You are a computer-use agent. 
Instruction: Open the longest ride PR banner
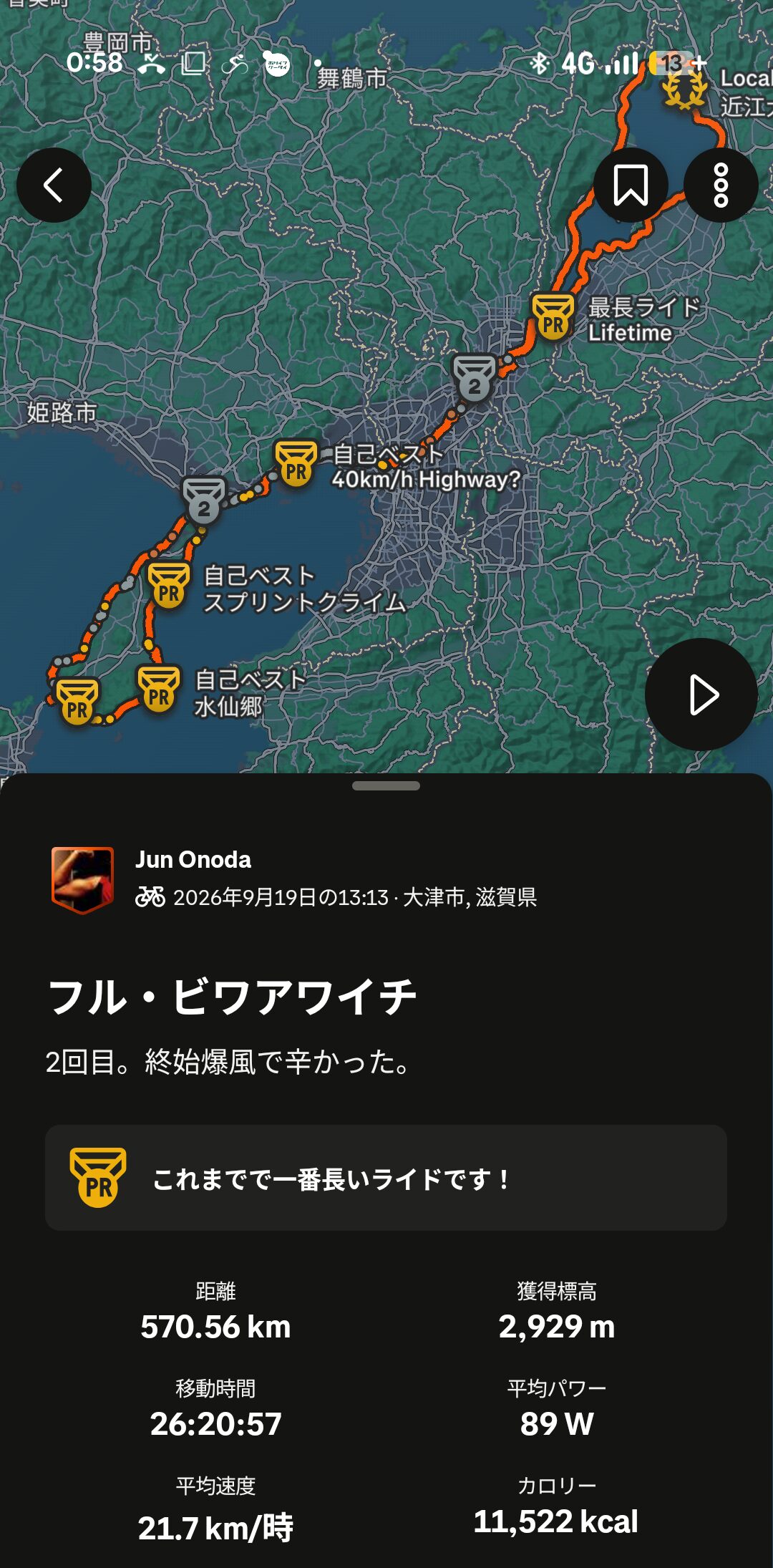tap(386, 1178)
